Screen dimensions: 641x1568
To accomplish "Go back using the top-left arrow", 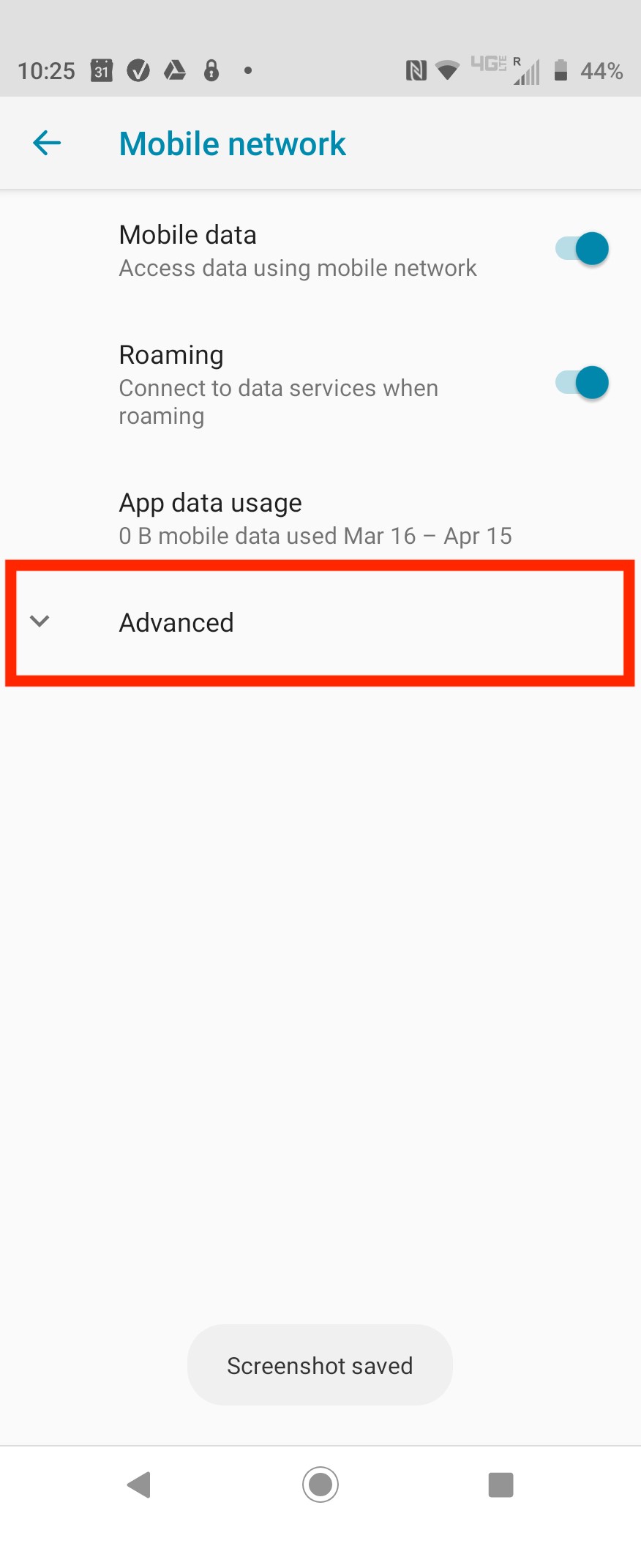I will [47, 143].
